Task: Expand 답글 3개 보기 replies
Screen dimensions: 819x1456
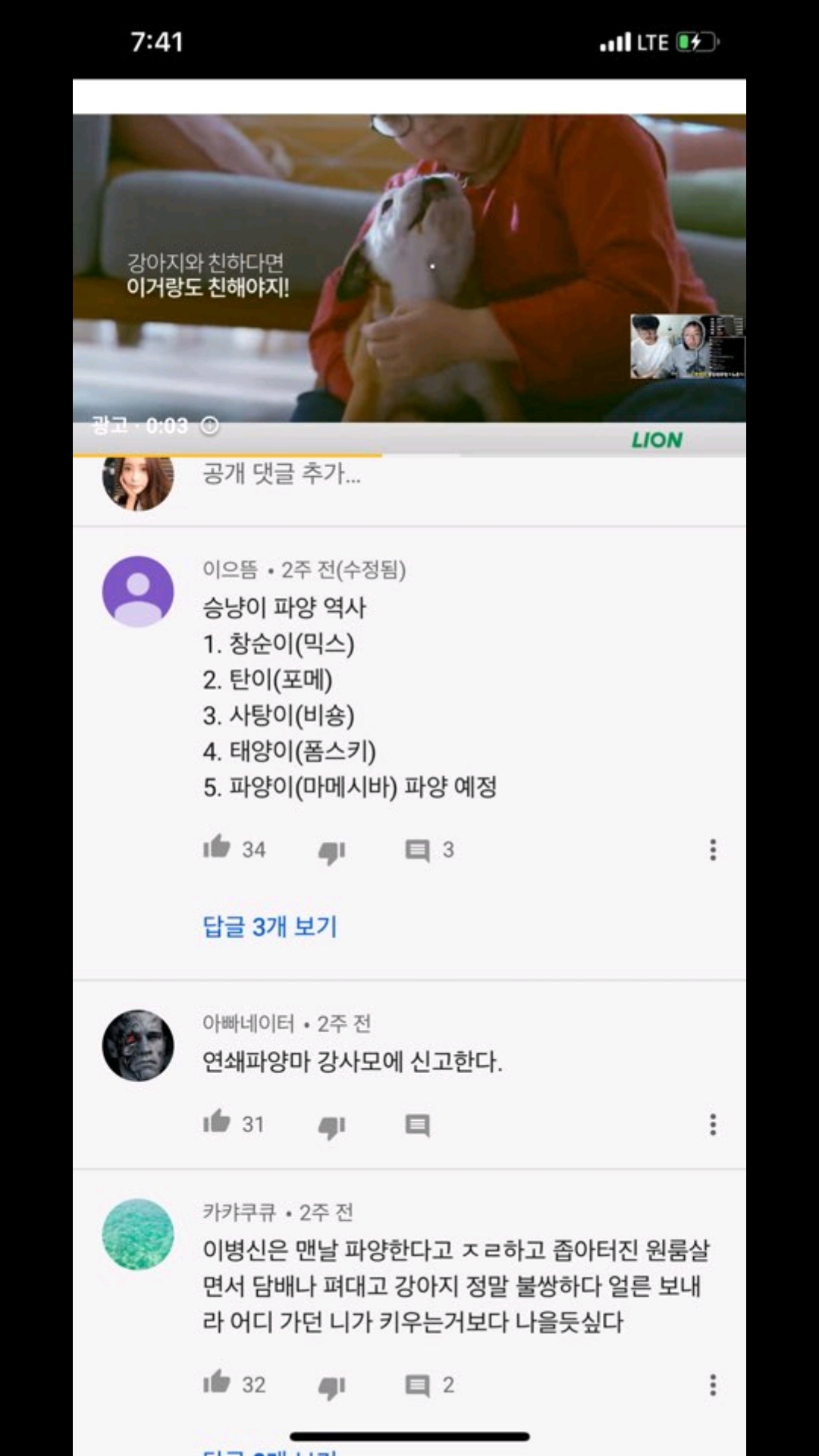Action: point(269,926)
